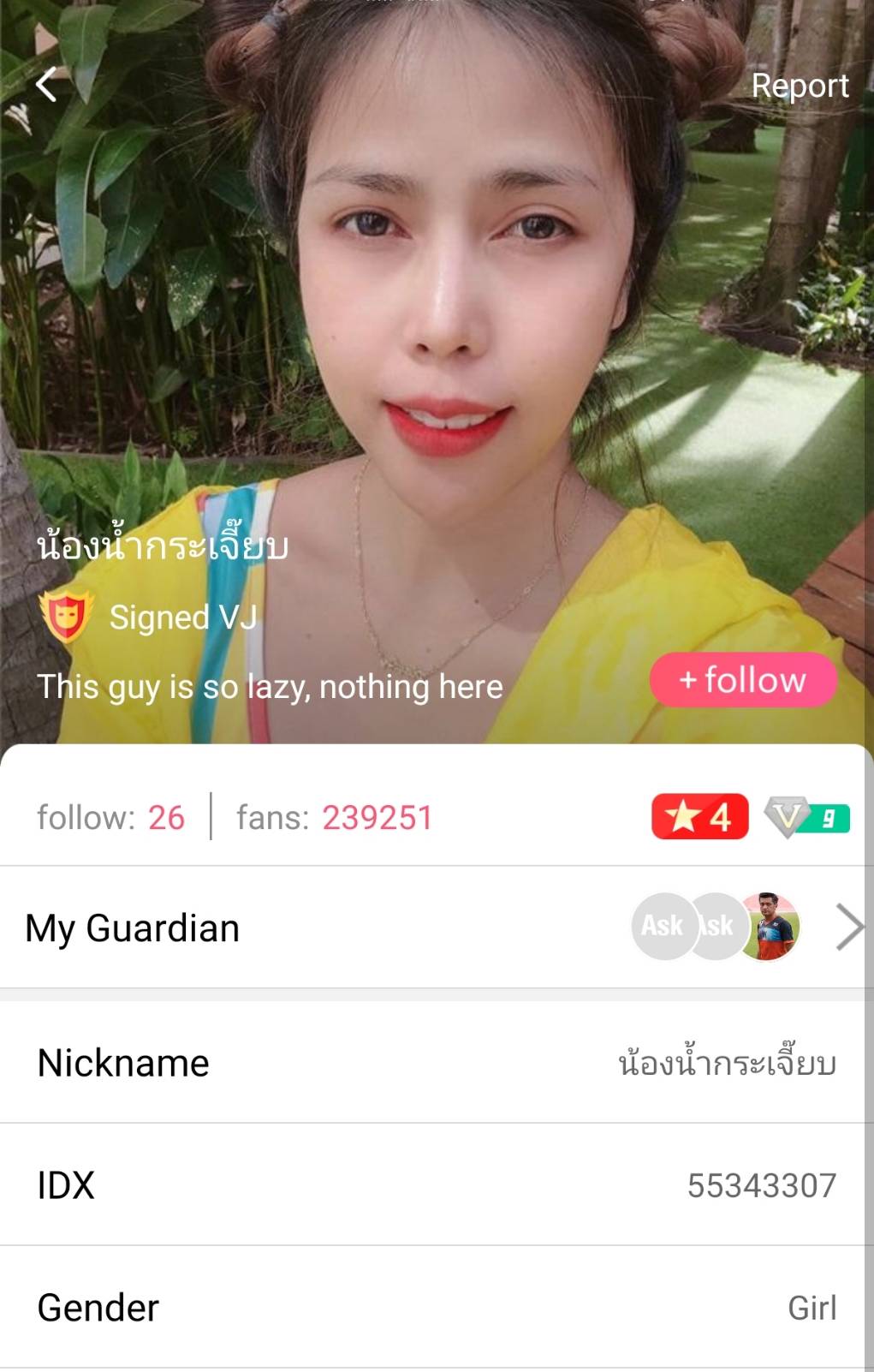Follow this Signed VJ
This screenshot has height=1372, width=874.
[x=743, y=680]
